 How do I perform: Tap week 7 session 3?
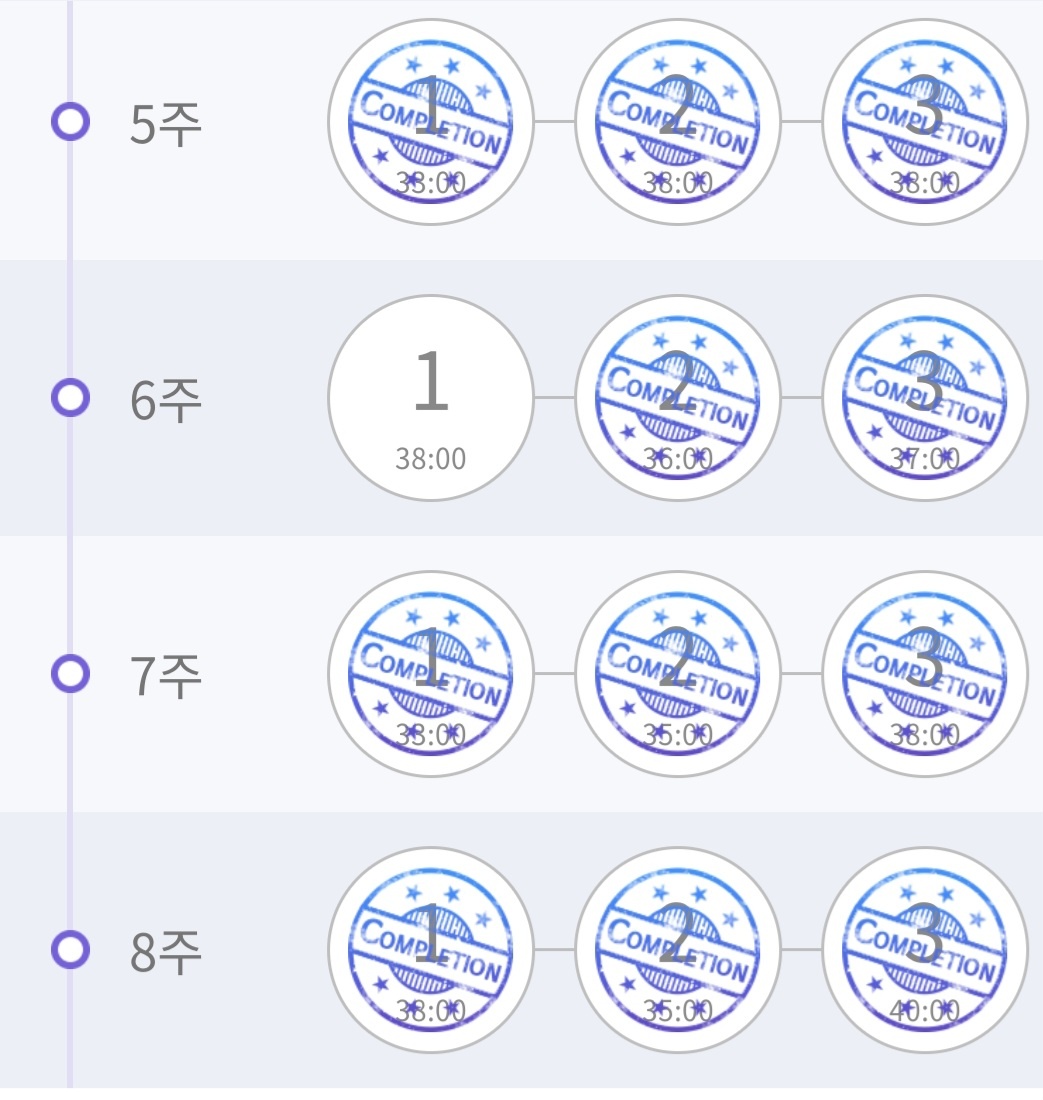(x=924, y=673)
